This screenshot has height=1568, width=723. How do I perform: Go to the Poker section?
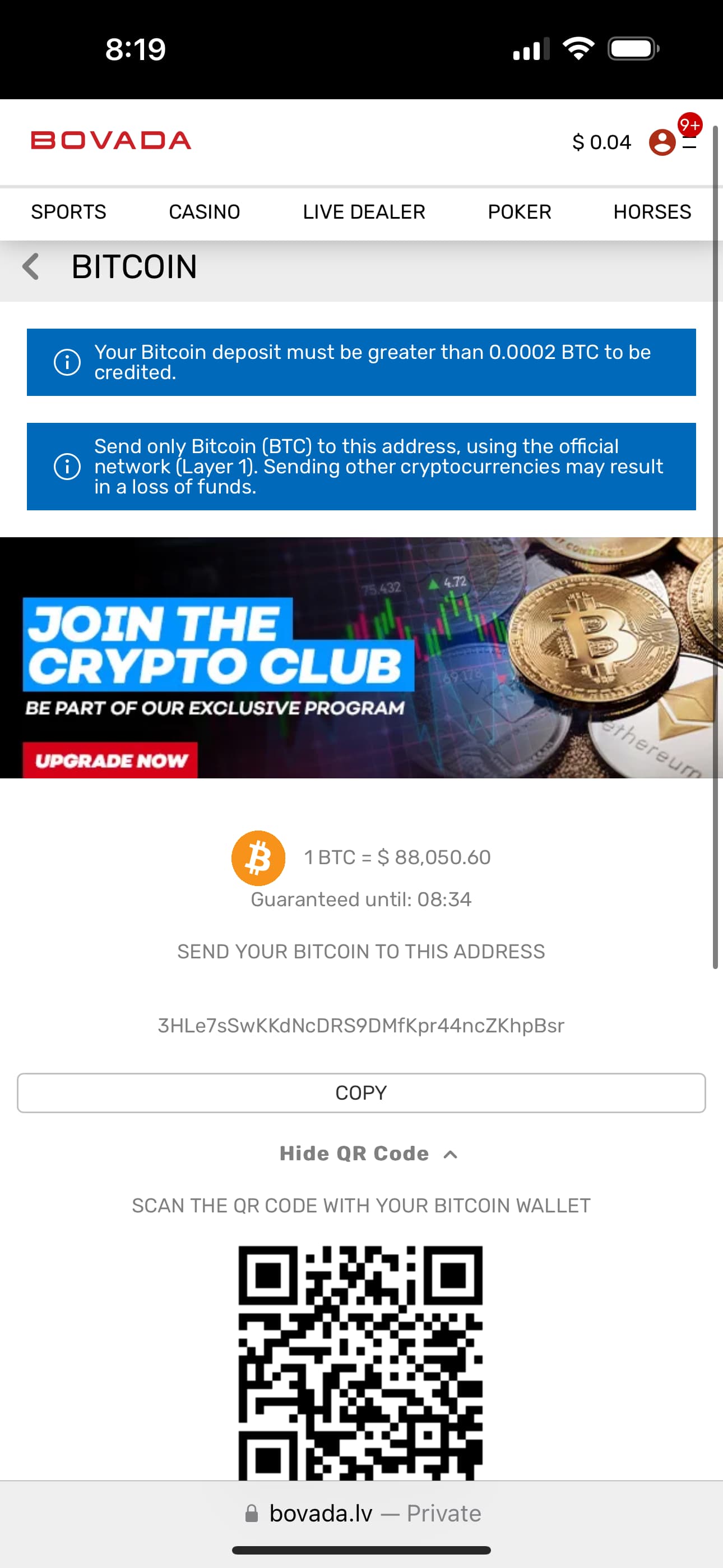point(519,212)
